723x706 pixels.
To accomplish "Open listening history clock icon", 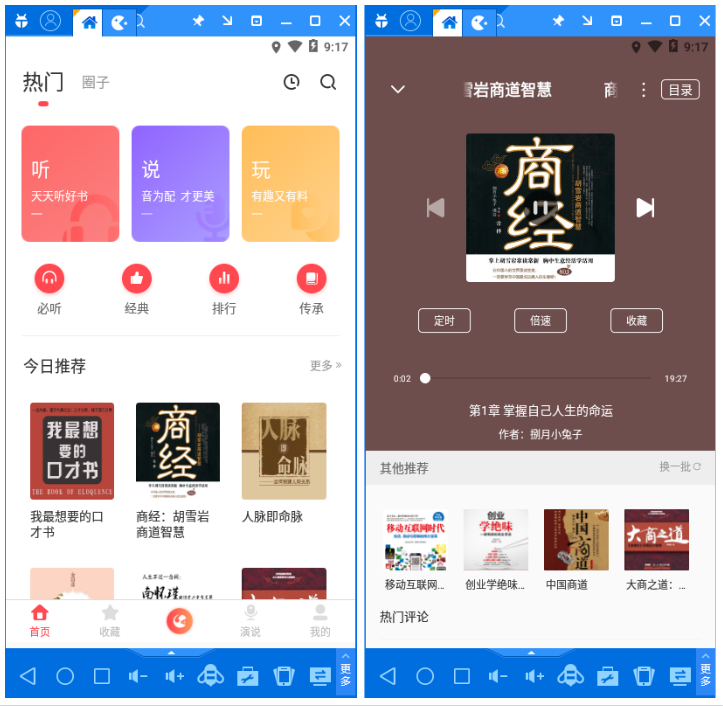I will click(x=291, y=83).
